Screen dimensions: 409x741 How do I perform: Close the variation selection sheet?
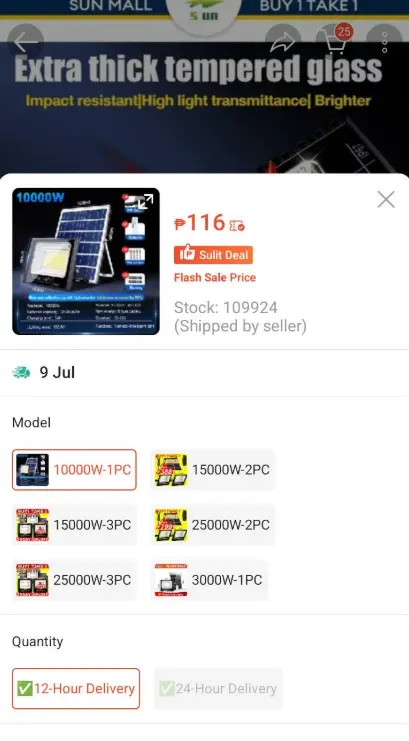pos(386,199)
